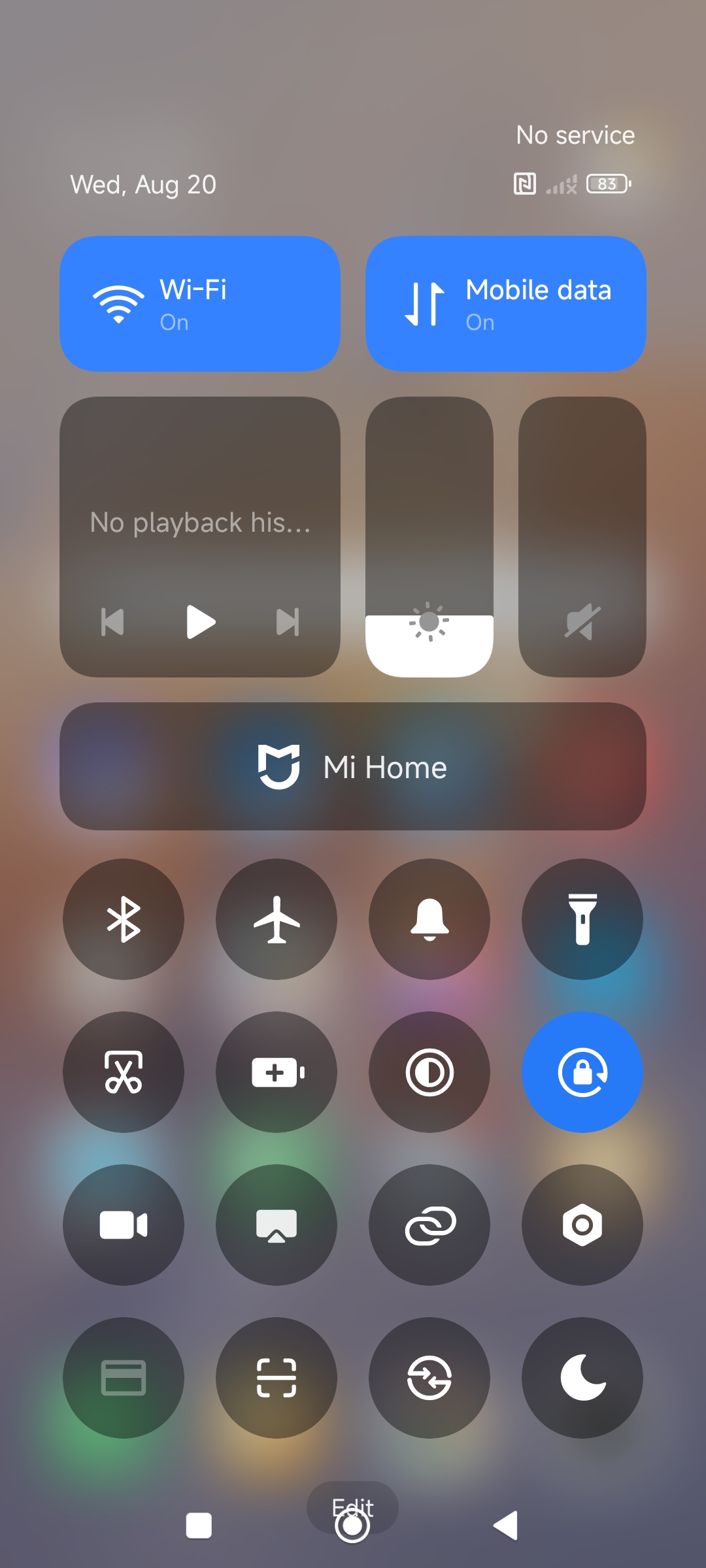Screen dimensions: 706x1568
Task: Toggle dark mode contrast tile
Action: (429, 1072)
